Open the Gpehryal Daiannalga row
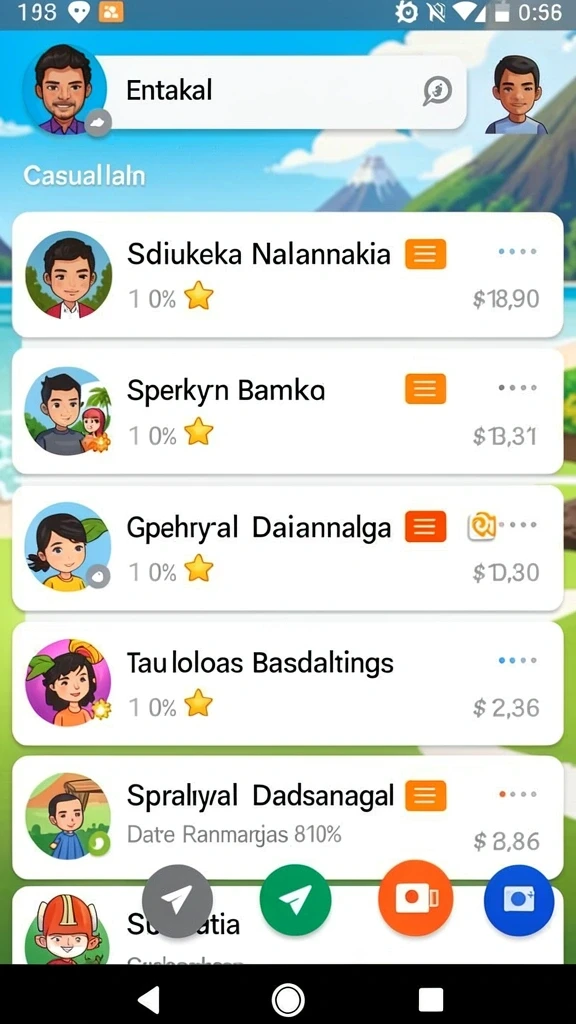Image resolution: width=576 pixels, height=1024 pixels. pyautogui.click(x=287, y=548)
